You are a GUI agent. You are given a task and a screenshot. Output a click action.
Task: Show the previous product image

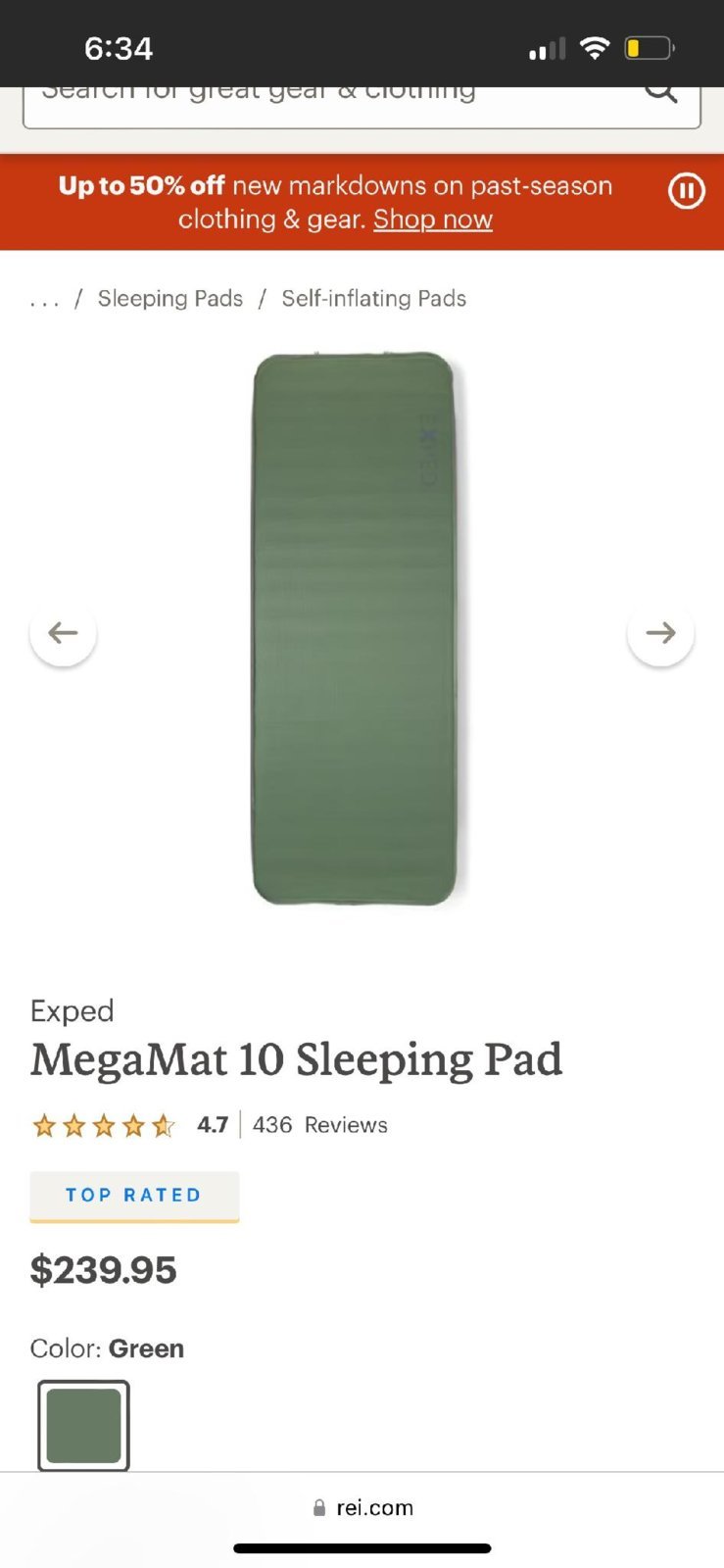click(63, 633)
